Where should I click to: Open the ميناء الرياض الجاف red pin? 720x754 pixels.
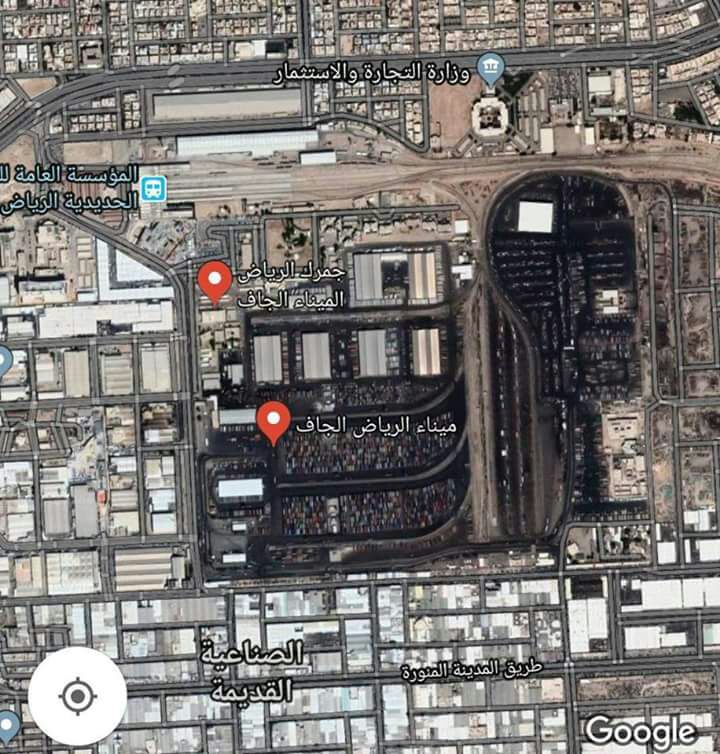pyautogui.click(x=274, y=421)
